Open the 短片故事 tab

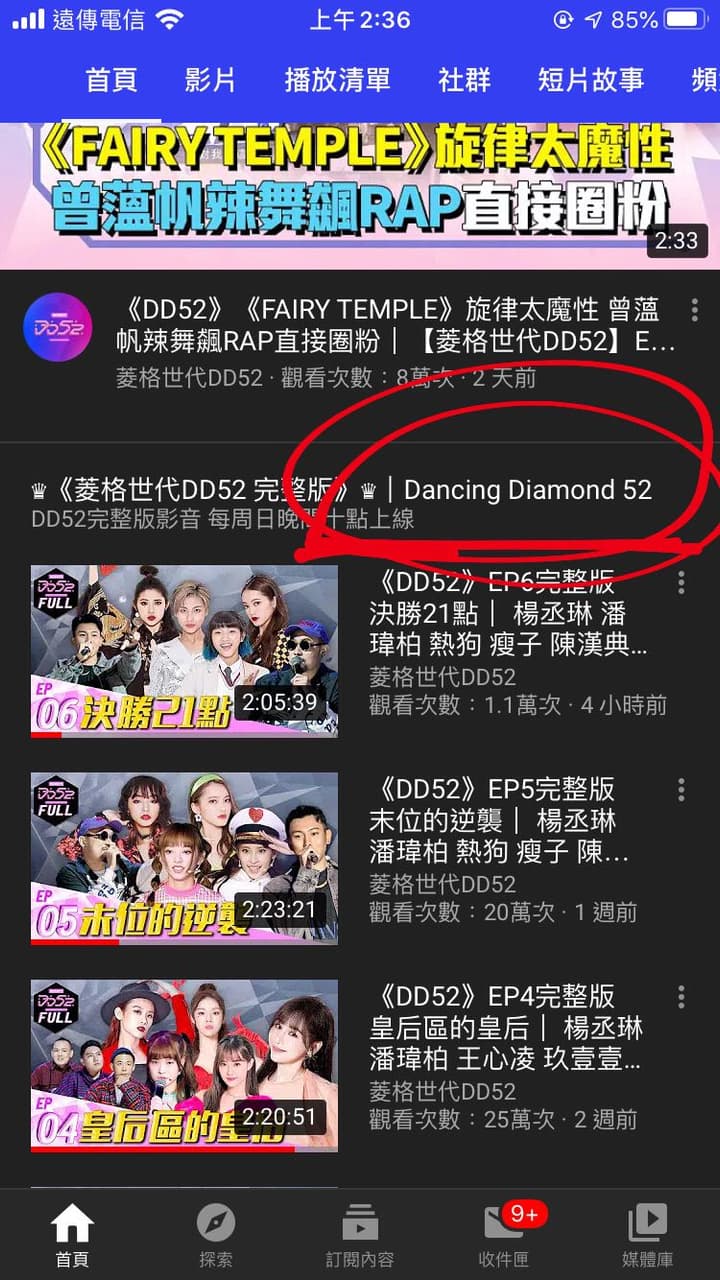tap(590, 80)
